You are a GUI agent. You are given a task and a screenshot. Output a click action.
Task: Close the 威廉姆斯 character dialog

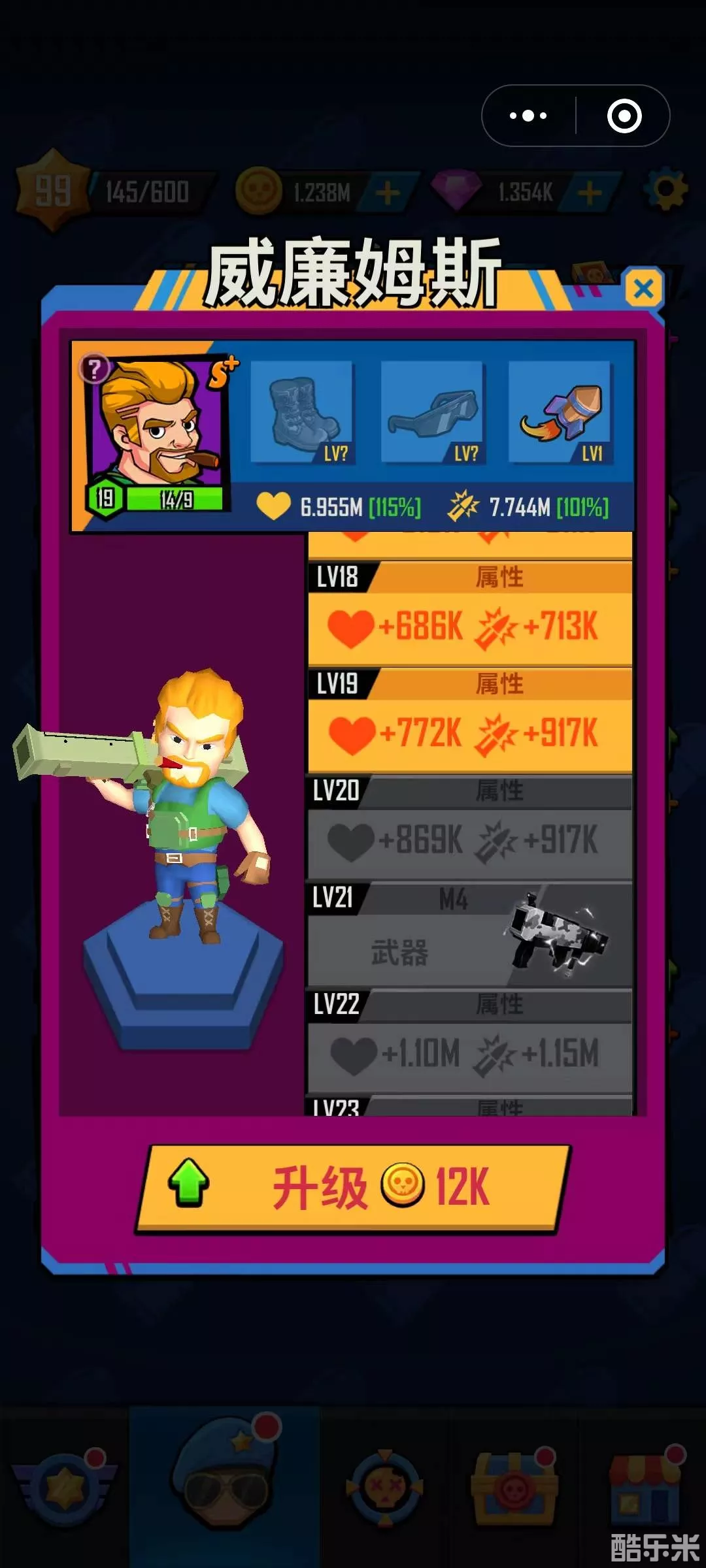(x=643, y=288)
